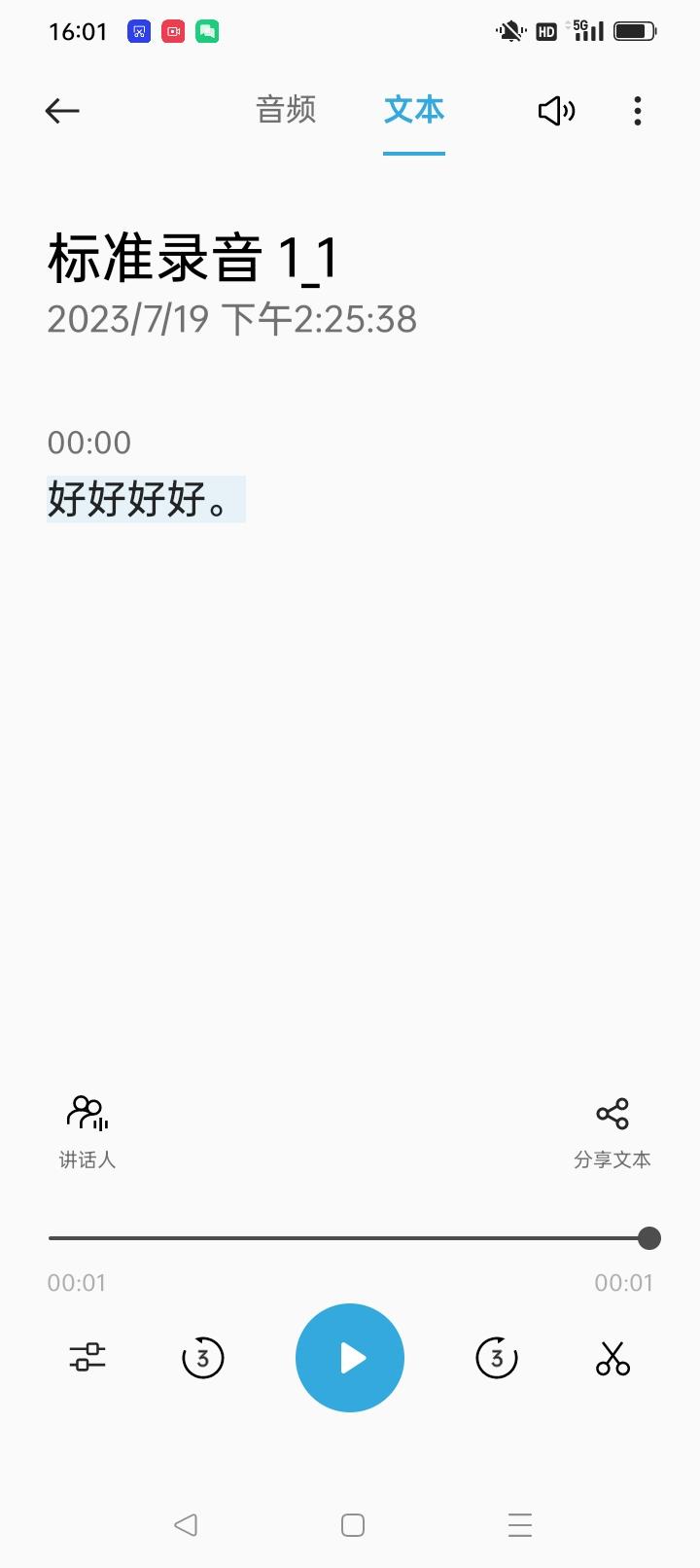
Task: Share the transcript via 分享文本
Action: click(612, 1133)
